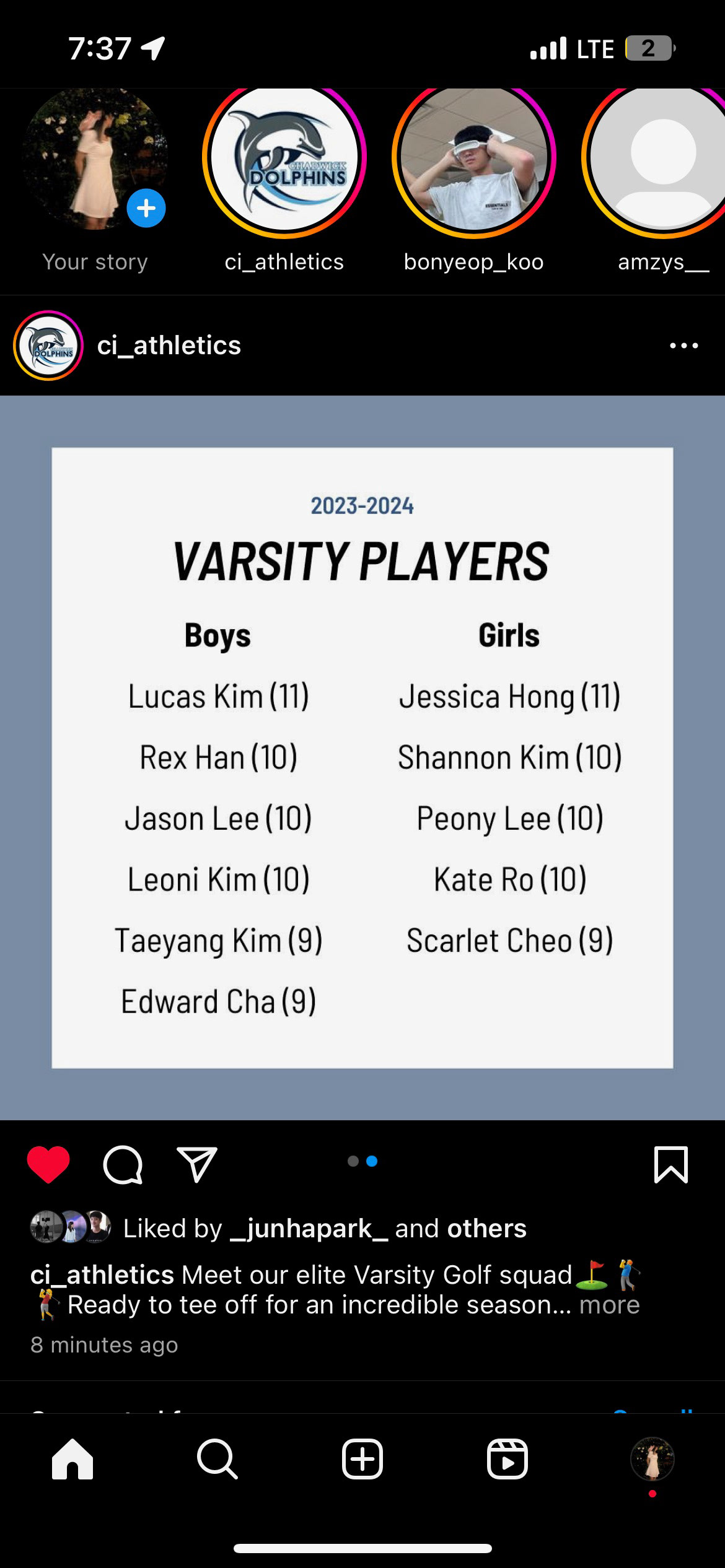725x1568 pixels.
Task: Go to the Home feed tab
Action: click(x=72, y=1459)
